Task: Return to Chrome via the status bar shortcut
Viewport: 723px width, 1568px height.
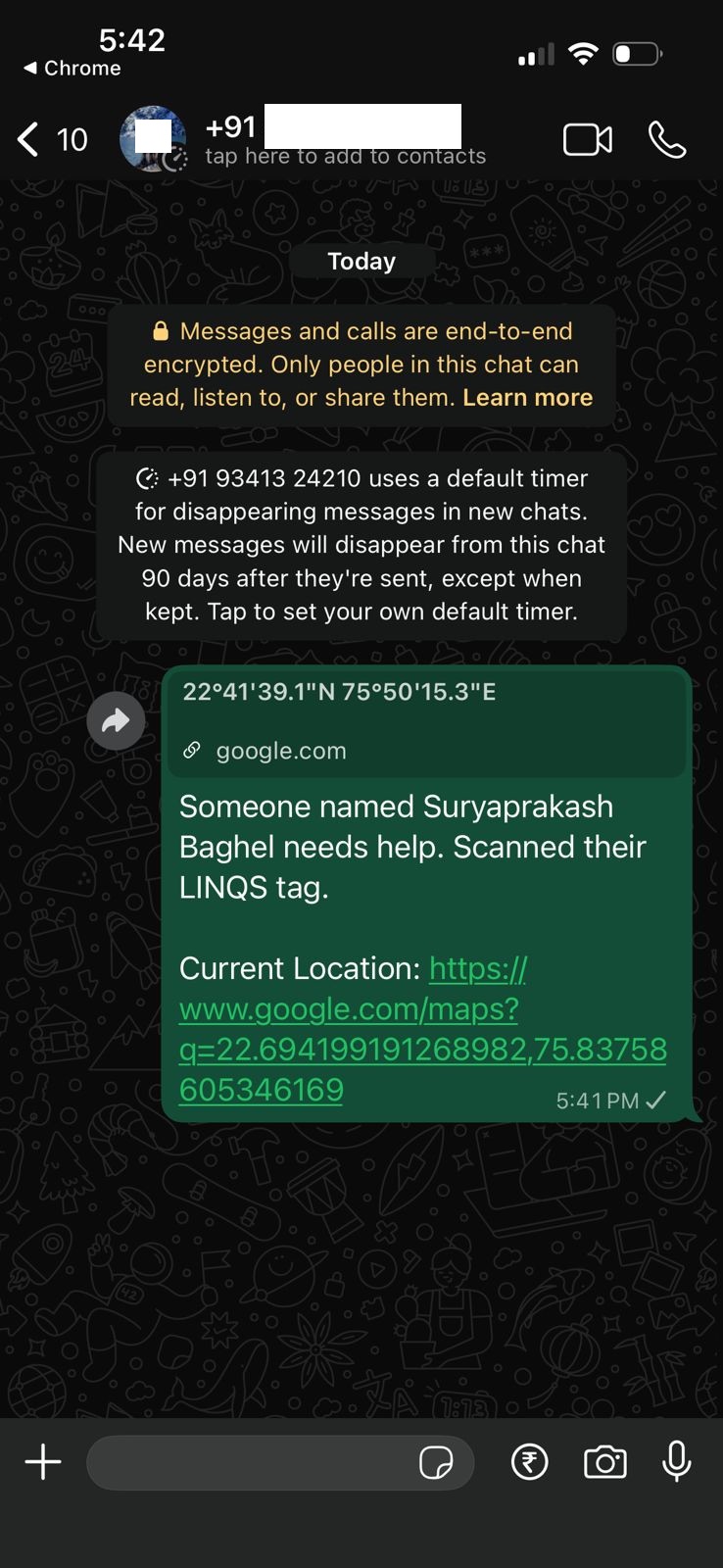Action: (x=72, y=69)
